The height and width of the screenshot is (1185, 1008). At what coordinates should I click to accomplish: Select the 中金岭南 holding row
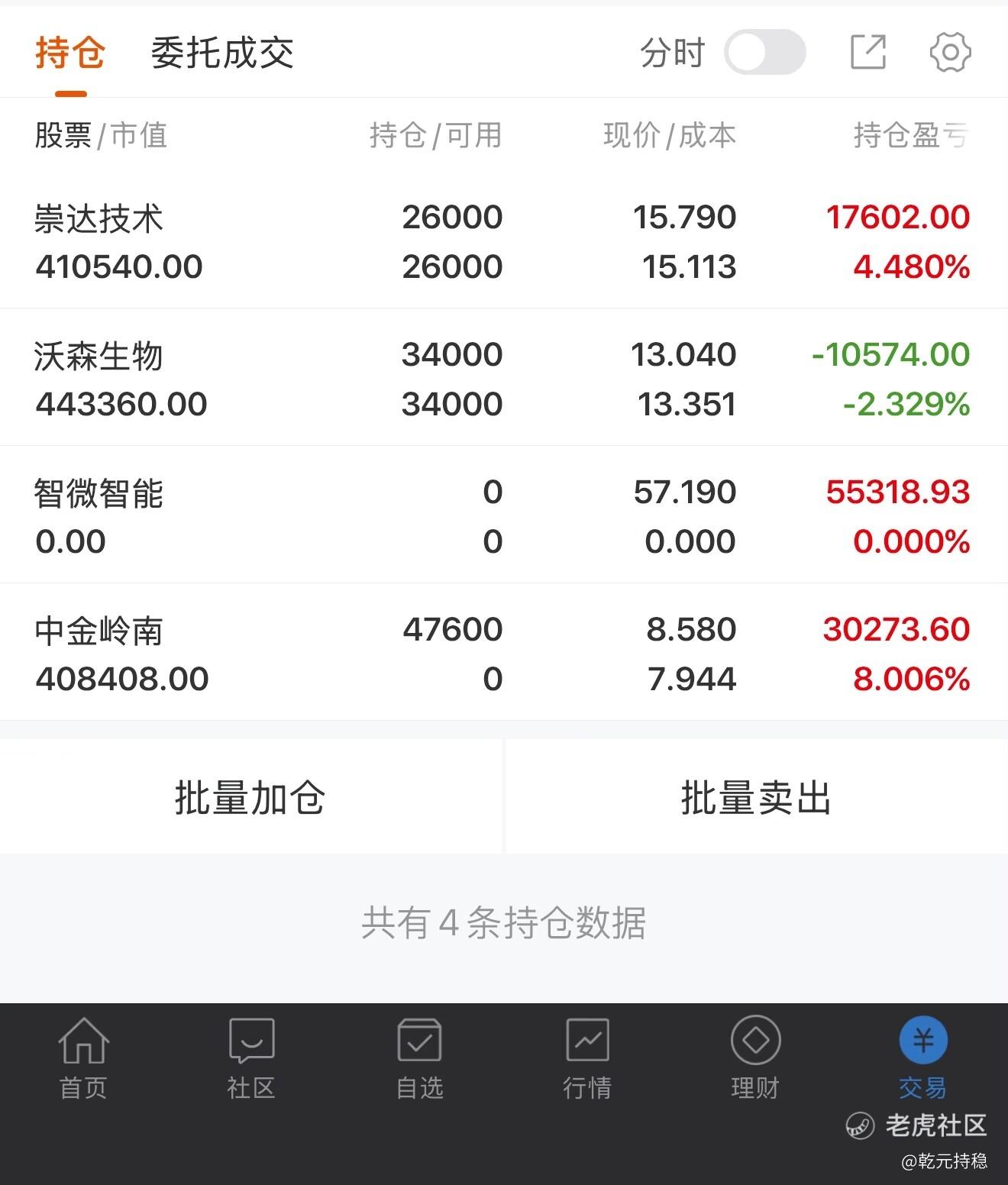pyautogui.click(x=502, y=654)
